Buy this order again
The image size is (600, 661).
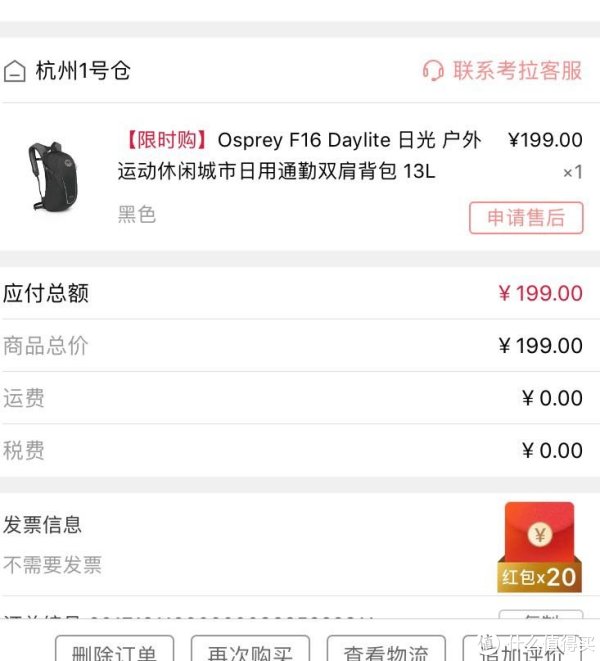tap(250, 650)
